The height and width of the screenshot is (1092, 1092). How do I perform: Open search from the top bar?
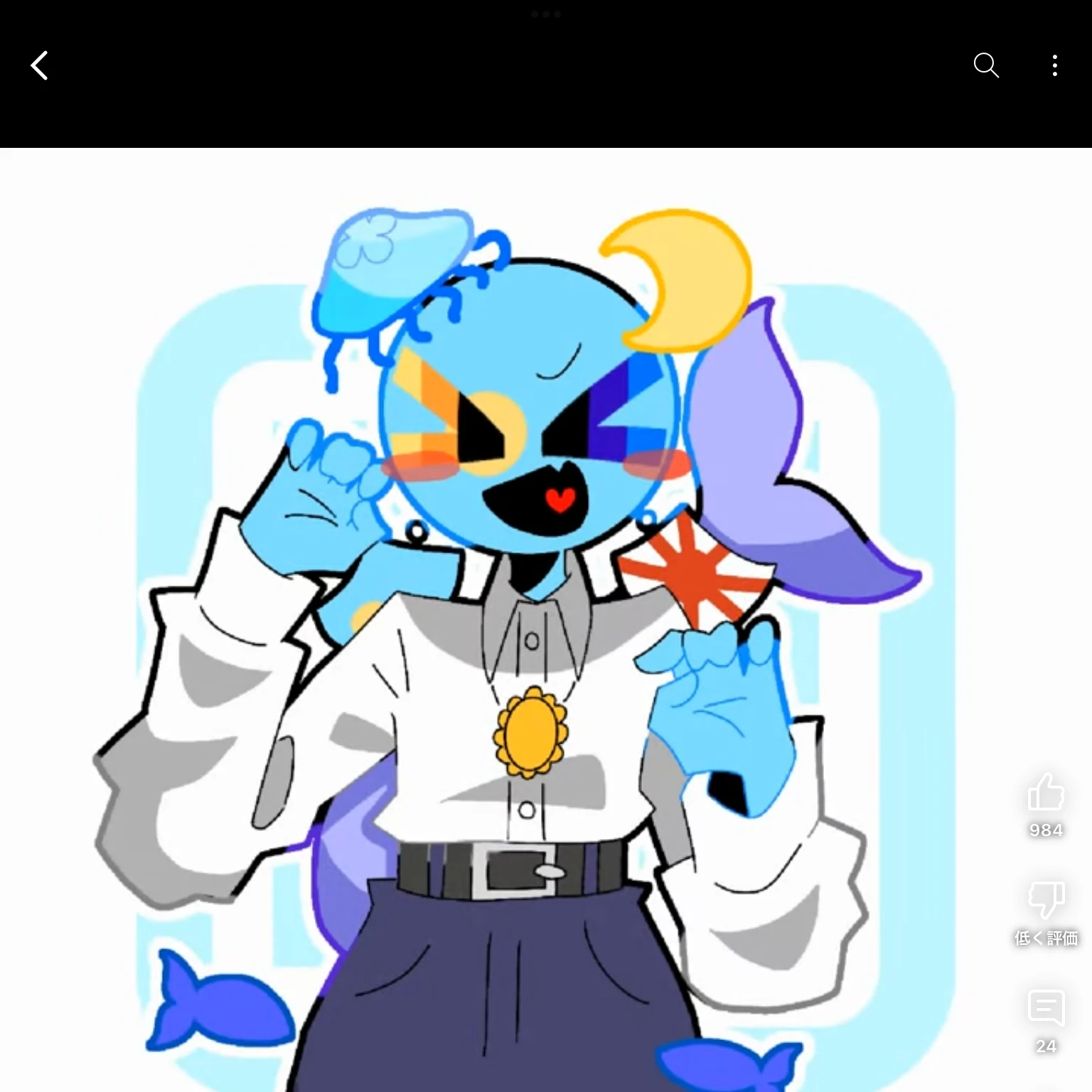[x=986, y=65]
